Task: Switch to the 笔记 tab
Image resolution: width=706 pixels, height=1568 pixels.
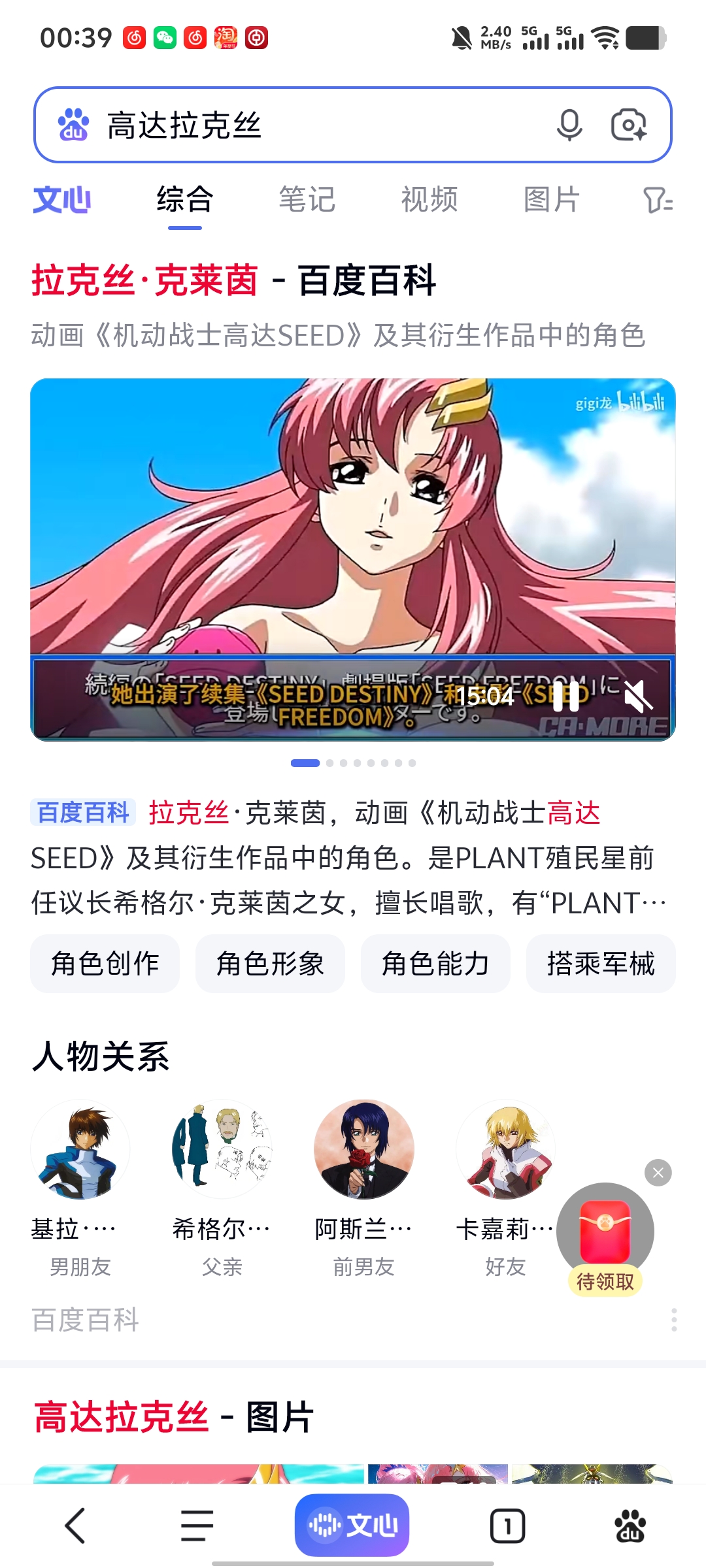Action: point(307,200)
